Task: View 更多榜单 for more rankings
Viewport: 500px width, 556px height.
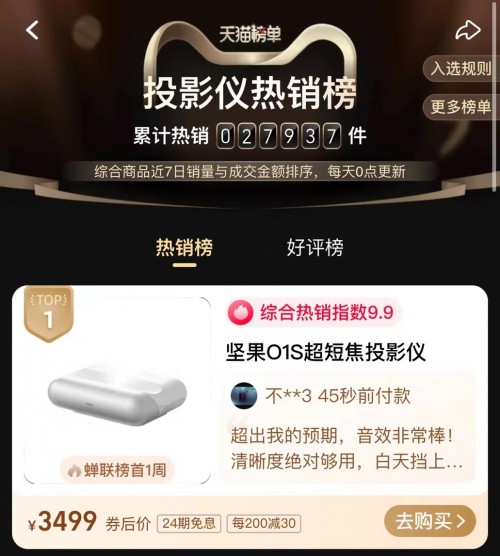Action: coord(461,107)
